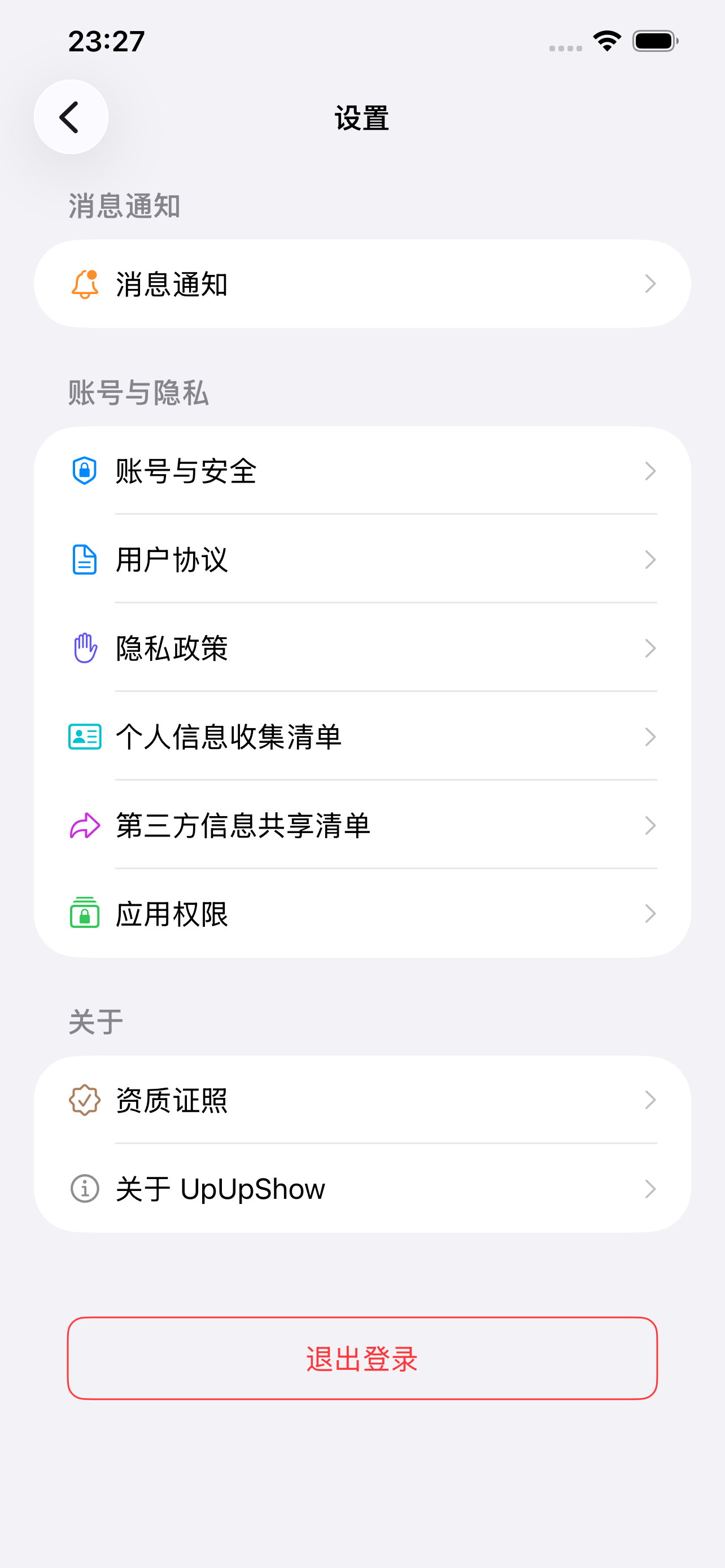Image resolution: width=725 pixels, height=1568 pixels.
Task: Select the green lock icon beside 应用权限
Action: (85, 913)
